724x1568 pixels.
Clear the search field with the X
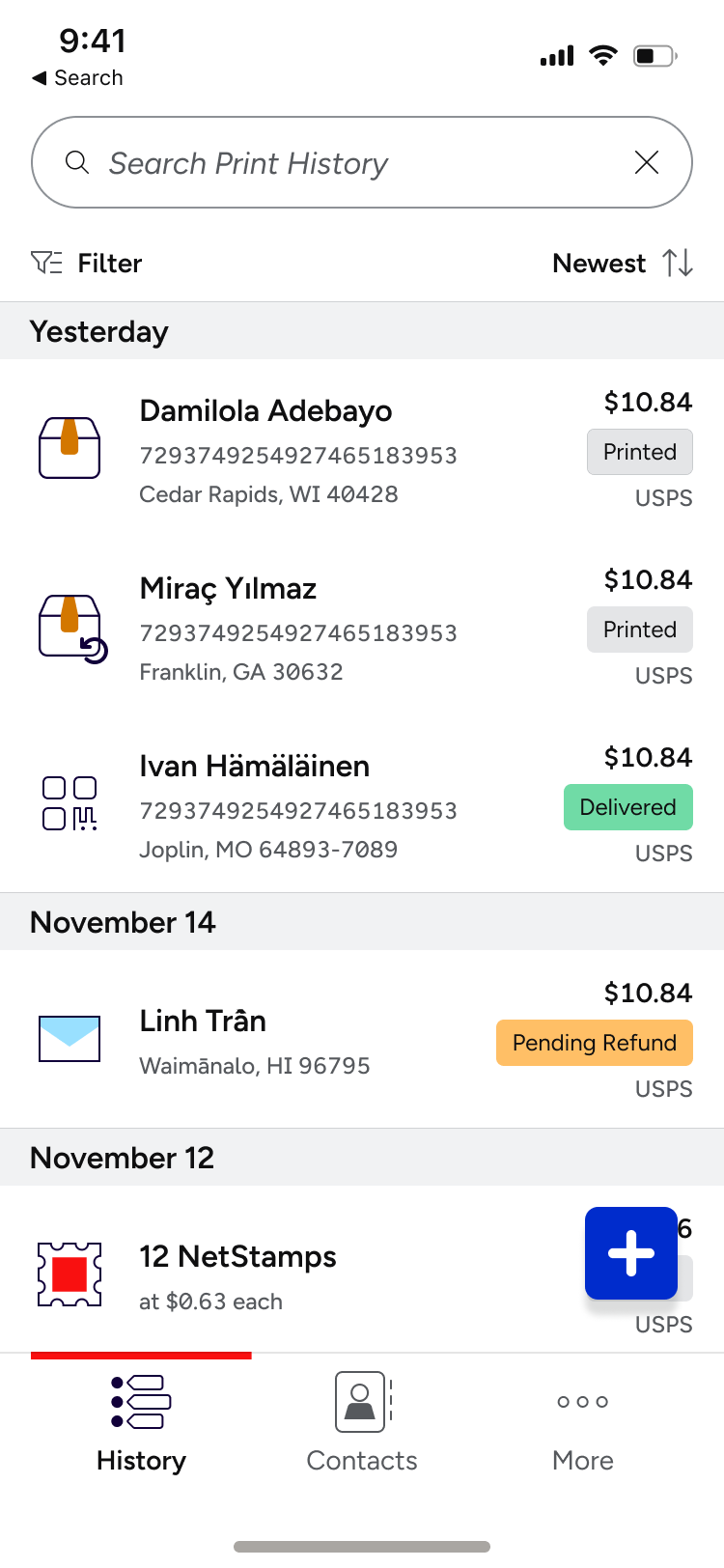[646, 162]
